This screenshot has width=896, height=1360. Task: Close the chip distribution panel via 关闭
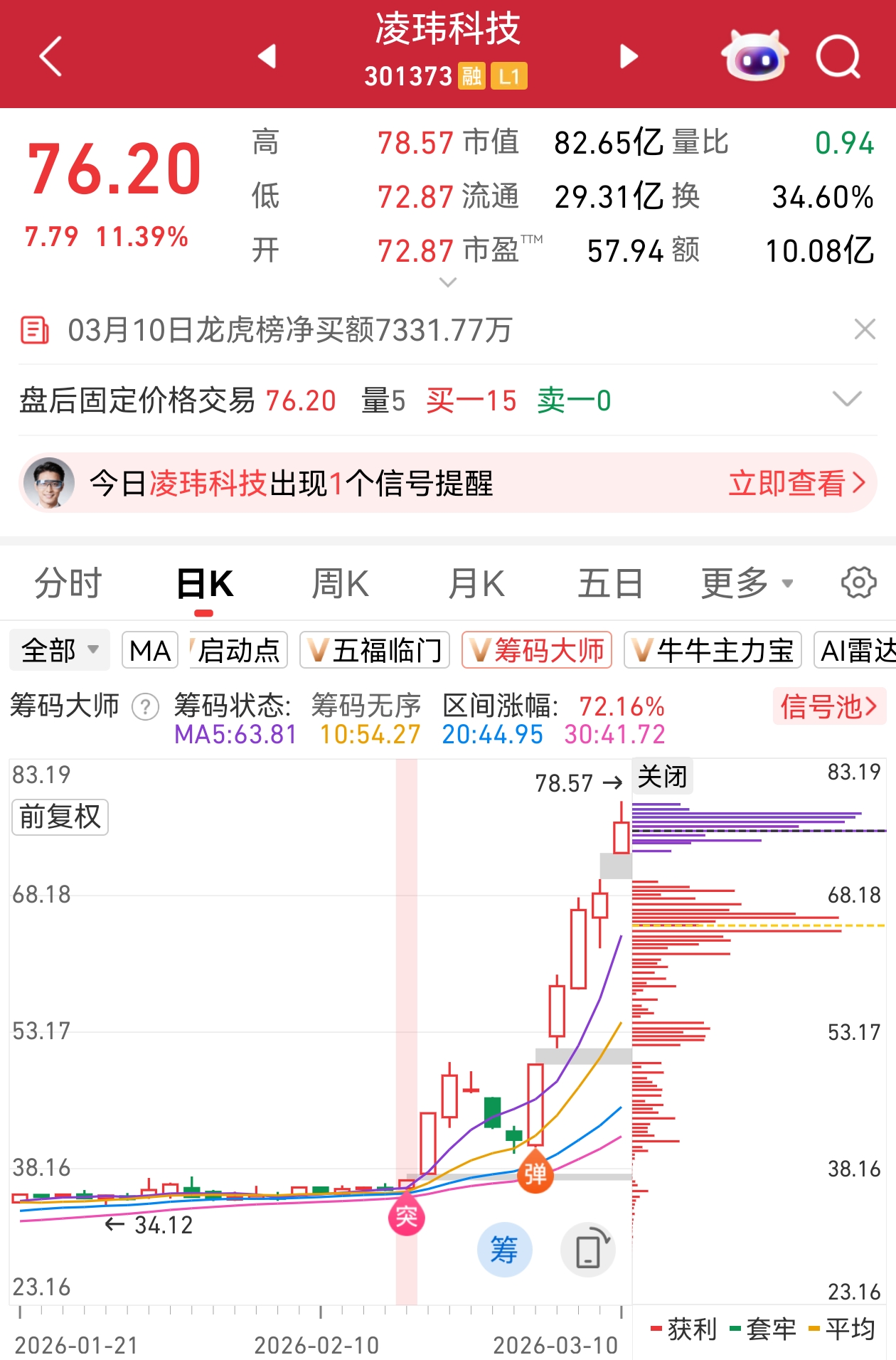(x=662, y=777)
